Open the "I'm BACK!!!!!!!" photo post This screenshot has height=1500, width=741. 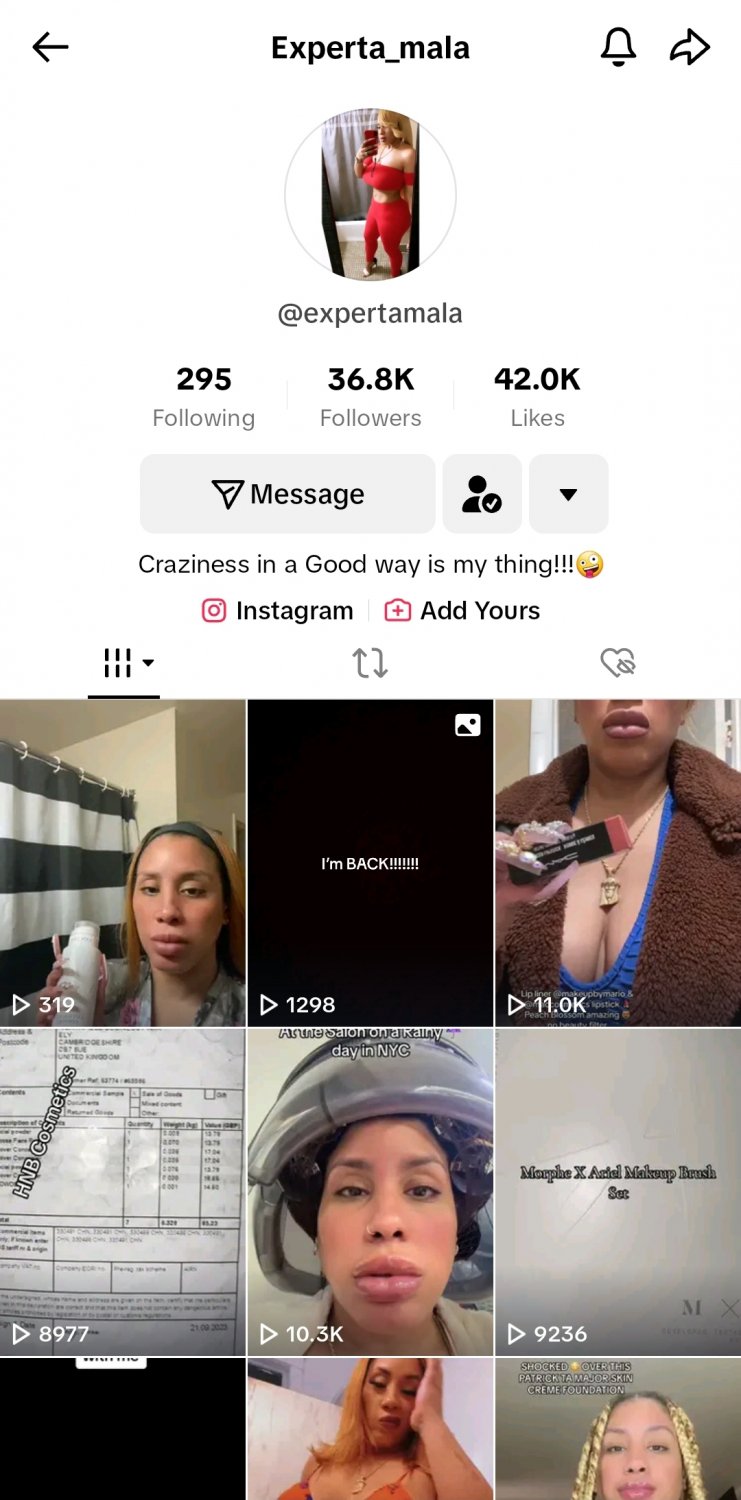(x=370, y=862)
